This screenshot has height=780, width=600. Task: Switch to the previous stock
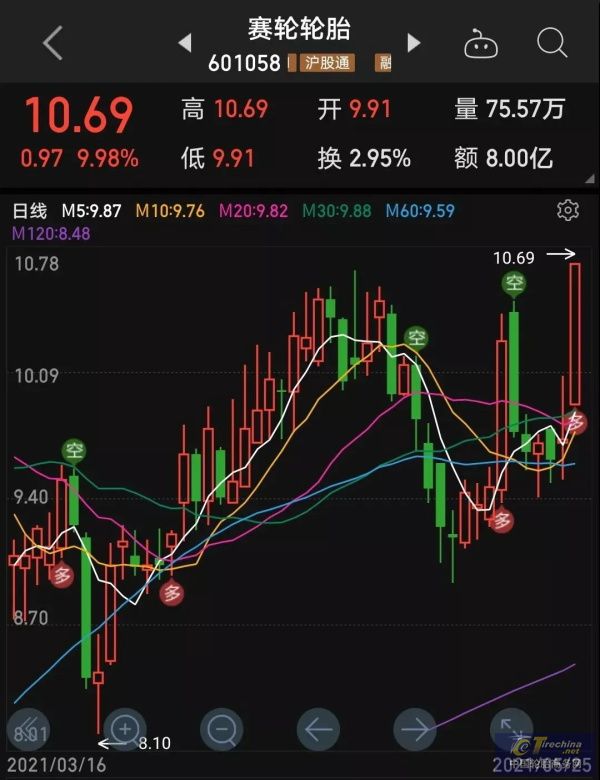click(184, 43)
